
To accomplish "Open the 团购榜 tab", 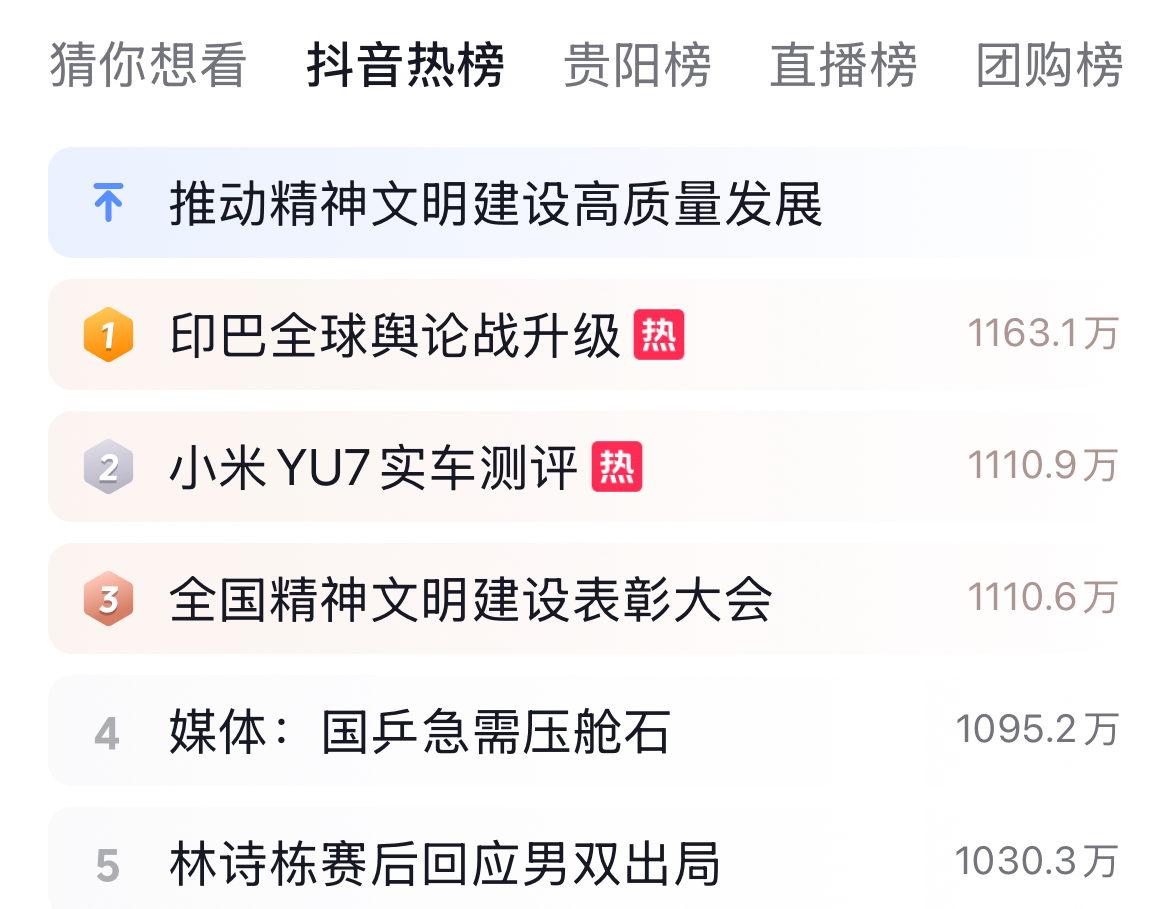I will (1049, 66).
